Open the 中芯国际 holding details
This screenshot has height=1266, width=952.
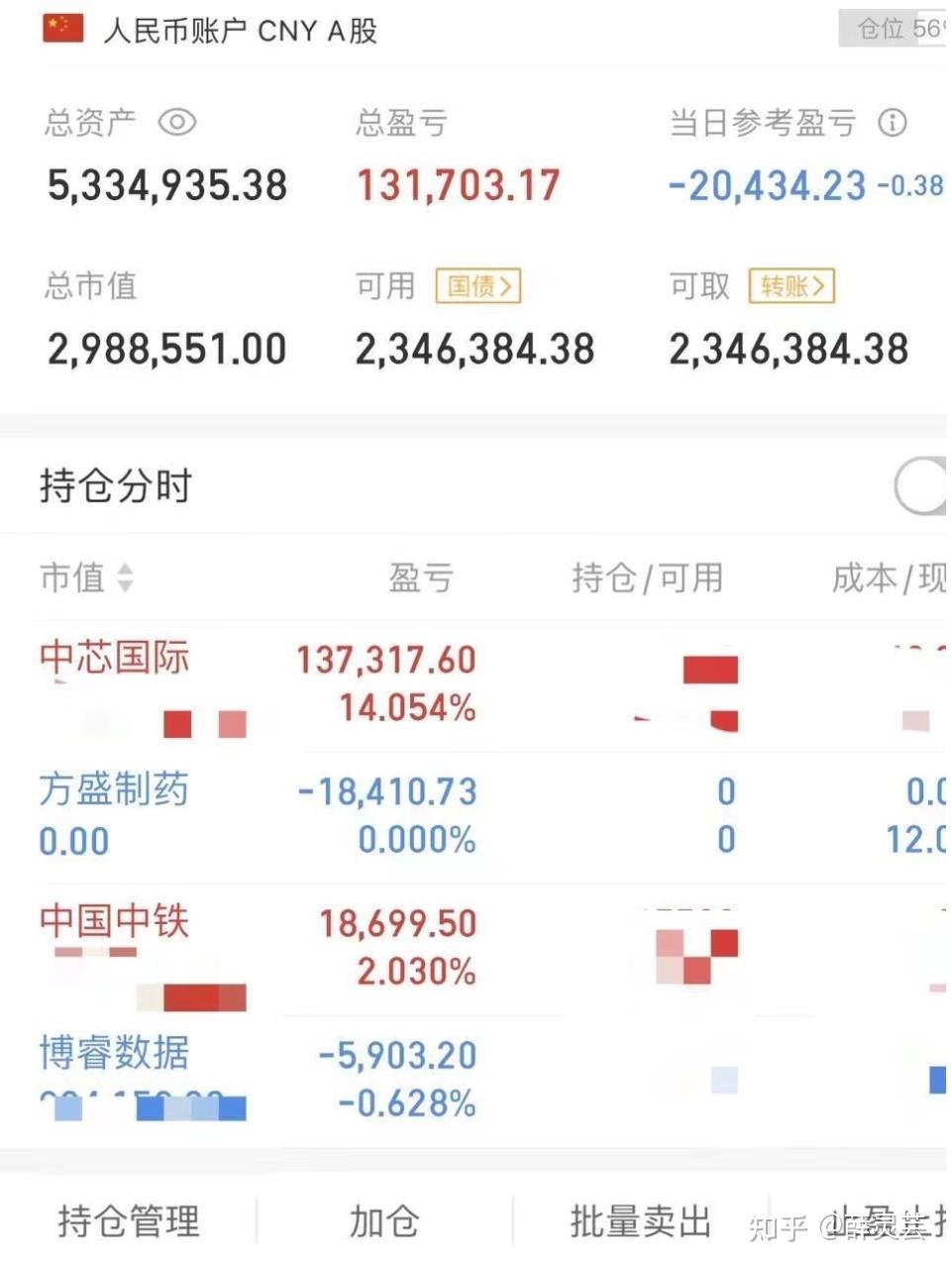point(114,659)
